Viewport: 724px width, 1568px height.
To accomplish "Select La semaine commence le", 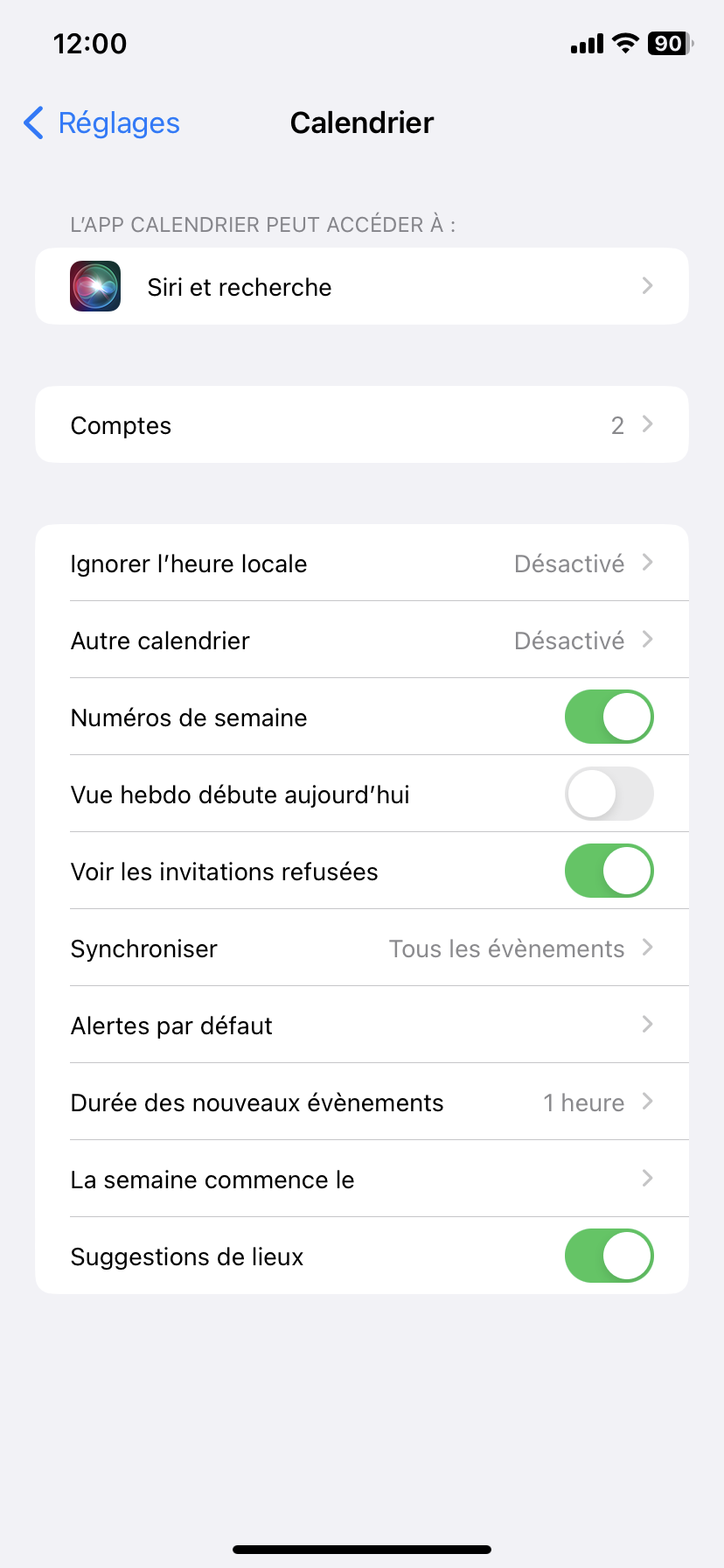I will (x=362, y=1179).
